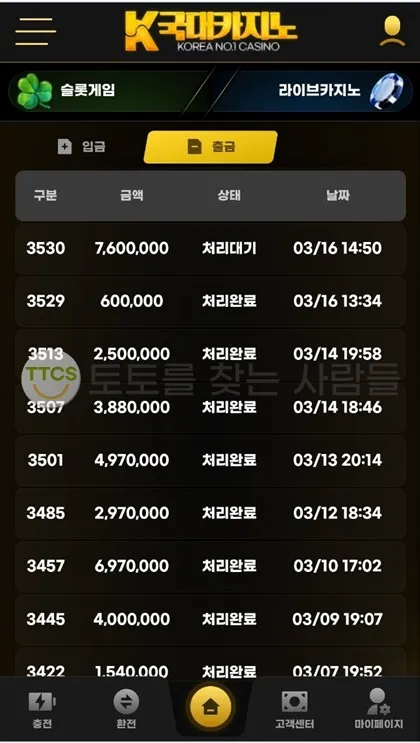
Task: Open 충전 in the bottom bar
Action: (42, 709)
